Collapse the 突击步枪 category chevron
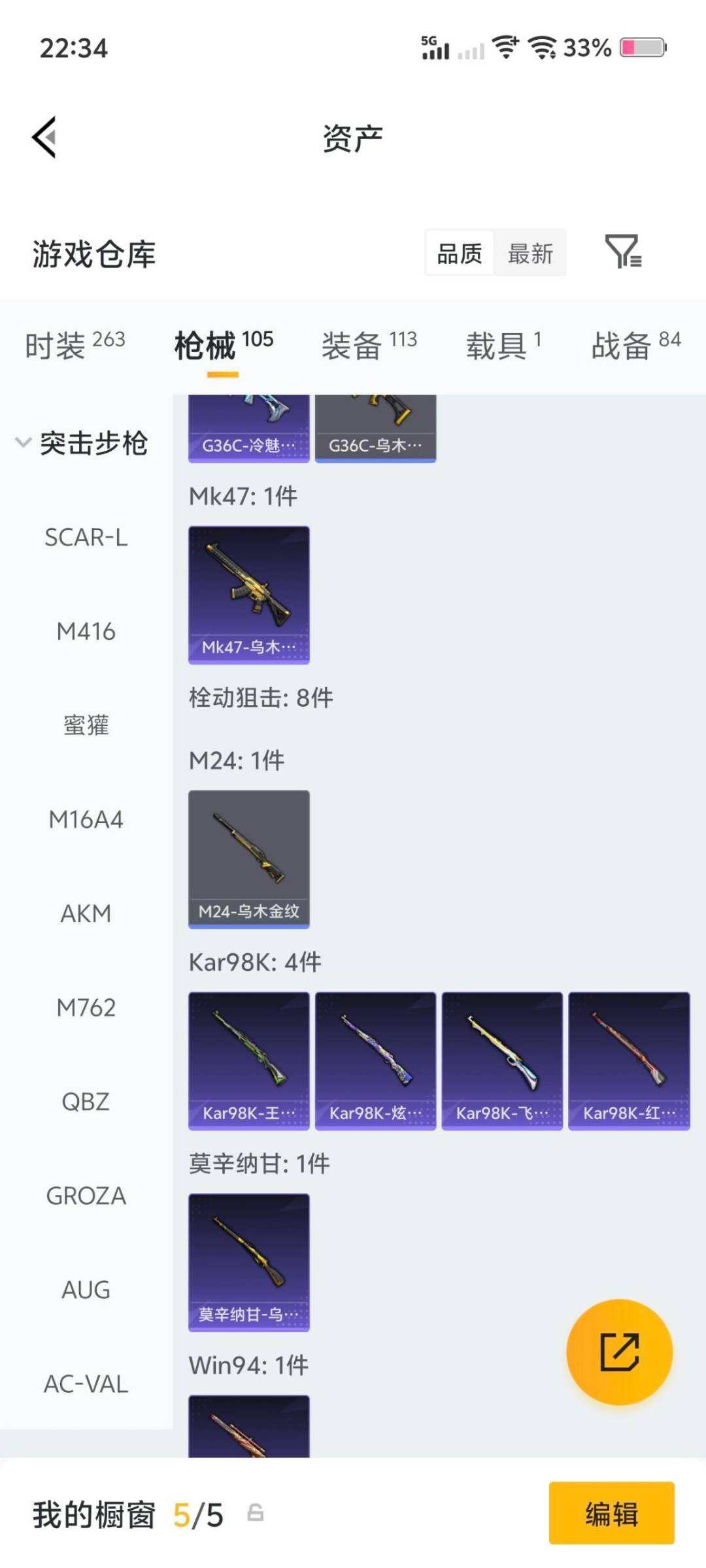This screenshot has width=706, height=1568. pos(24,442)
